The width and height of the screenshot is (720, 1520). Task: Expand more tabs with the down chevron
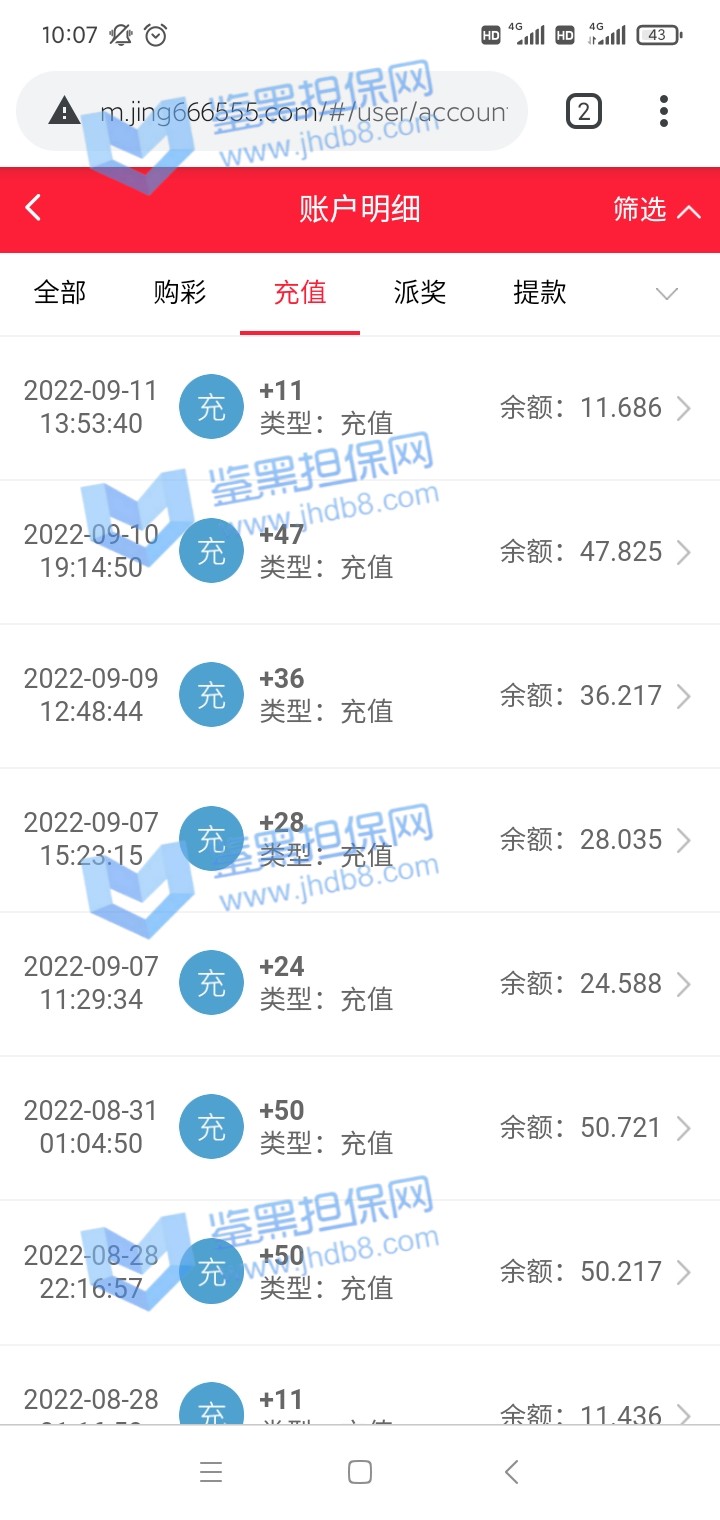[666, 293]
